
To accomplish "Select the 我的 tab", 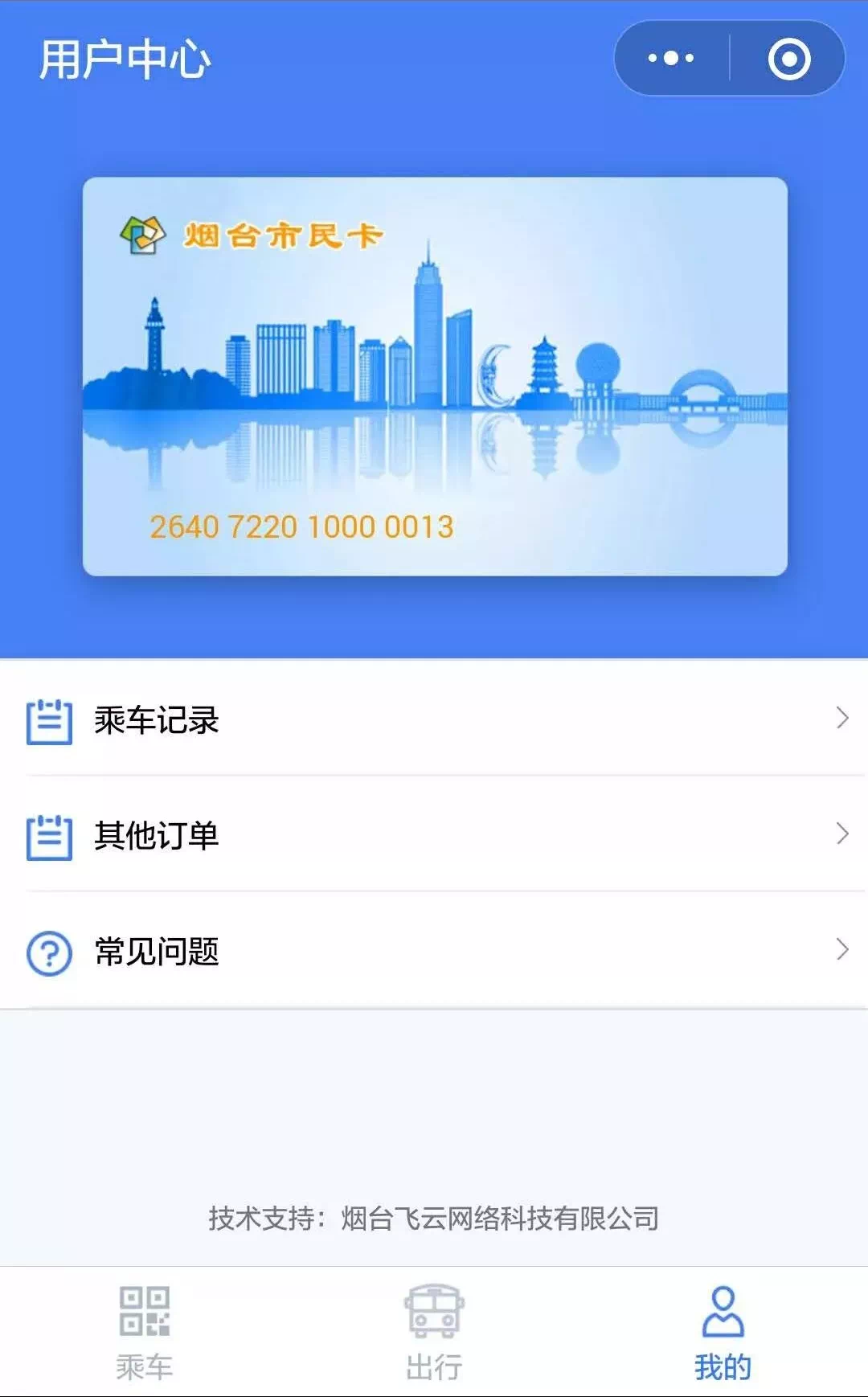I will point(723,1332).
